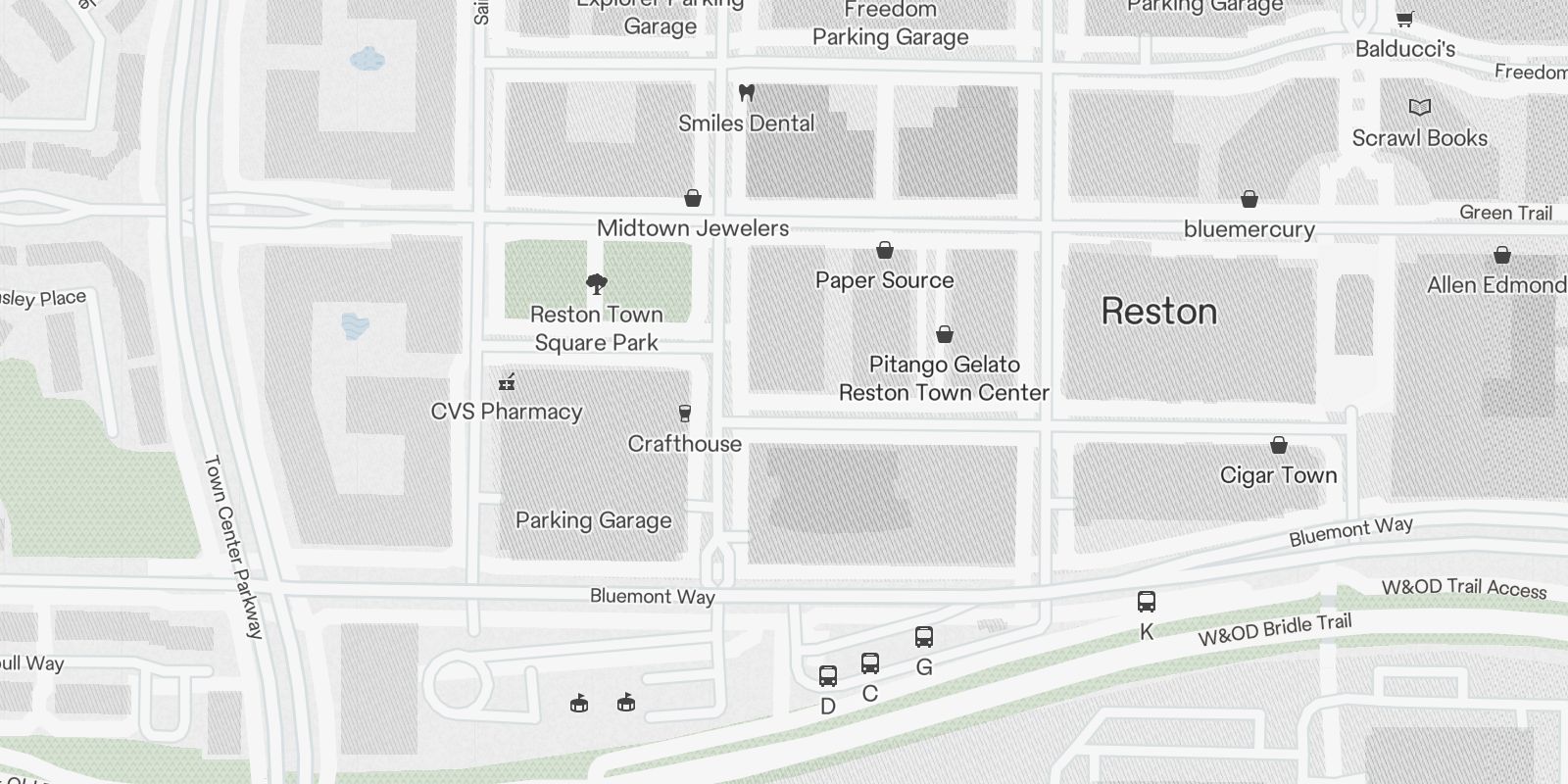Select the Balducci's grocery marker
The width and height of the screenshot is (1568, 784).
[x=1404, y=20]
